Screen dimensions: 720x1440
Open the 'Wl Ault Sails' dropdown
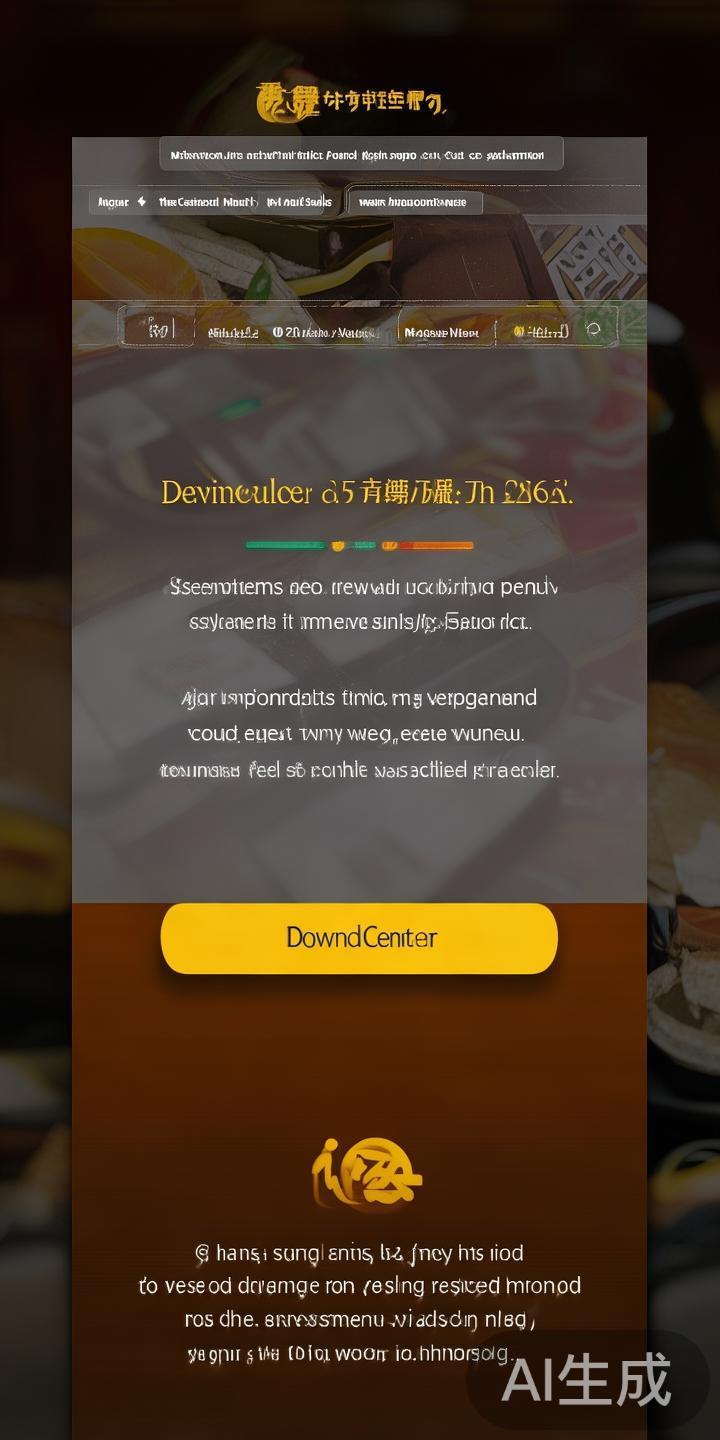pyautogui.click(x=300, y=202)
